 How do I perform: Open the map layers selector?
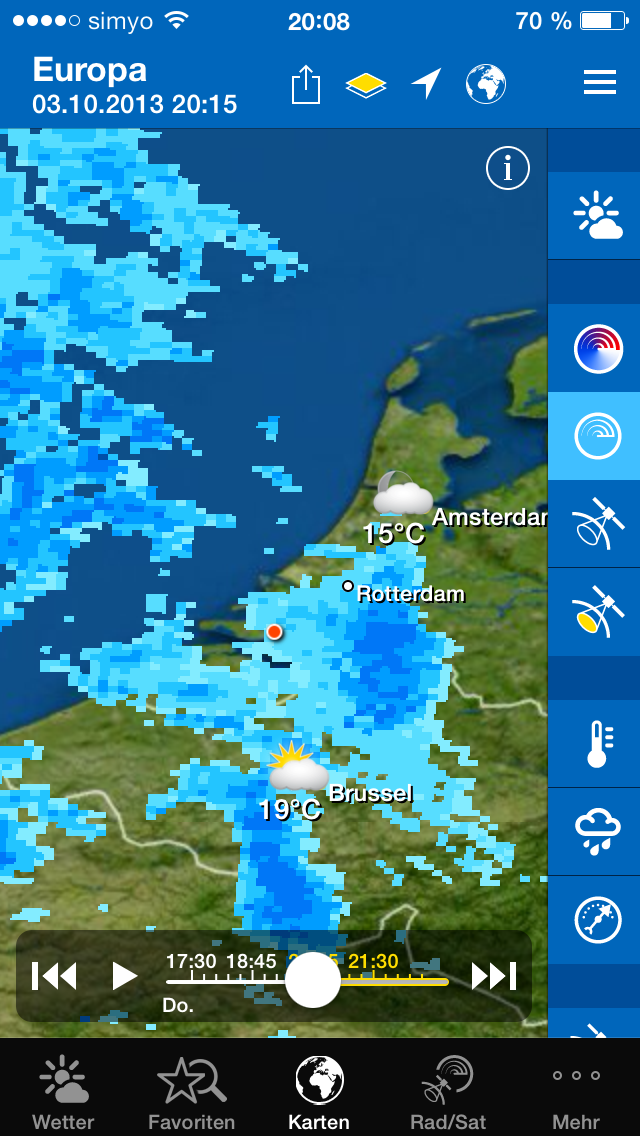pyautogui.click(x=365, y=85)
